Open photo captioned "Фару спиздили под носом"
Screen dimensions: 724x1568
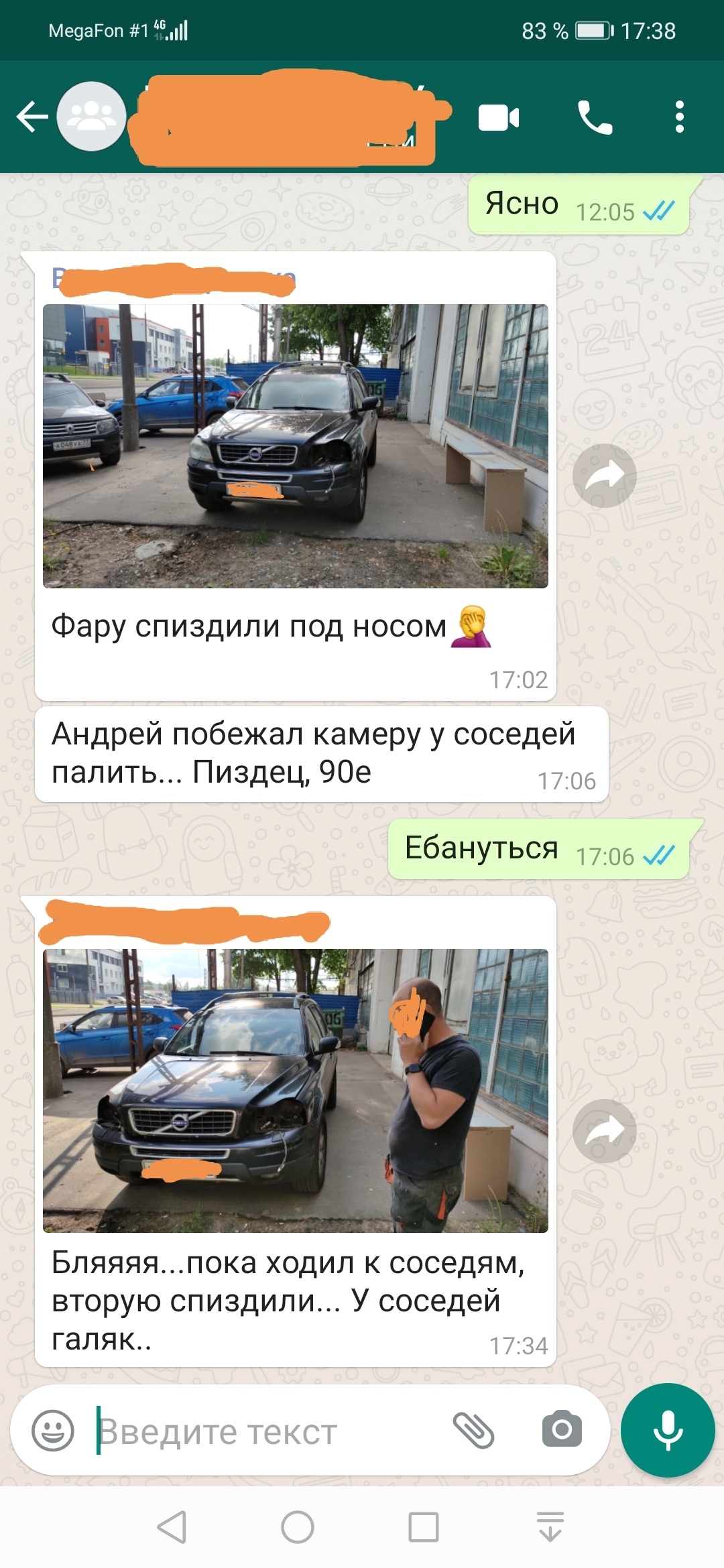pyautogui.click(x=295, y=446)
